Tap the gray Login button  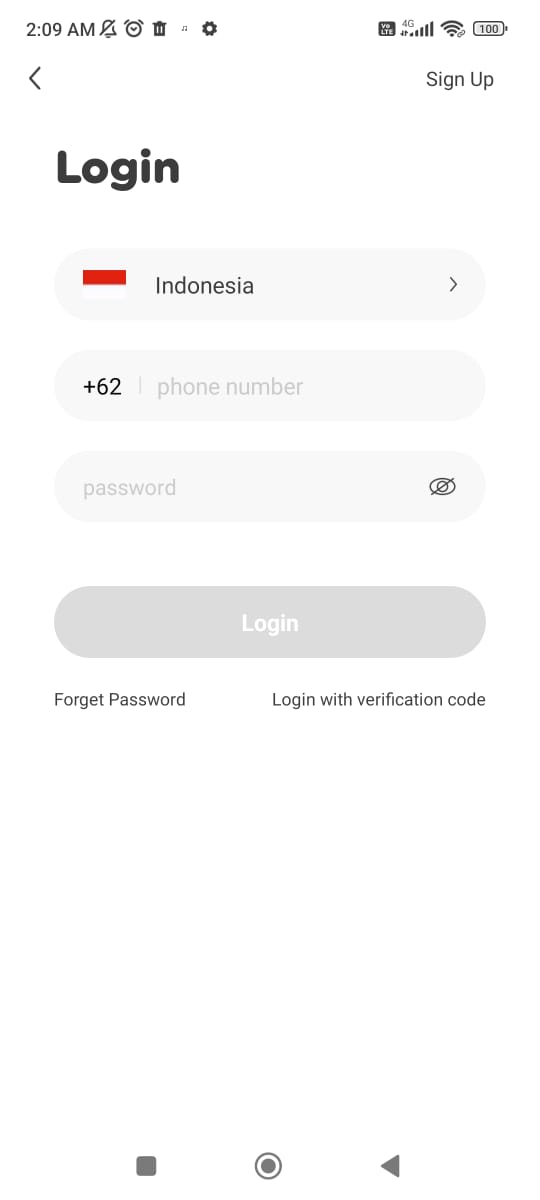pyautogui.click(x=270, y=622)
